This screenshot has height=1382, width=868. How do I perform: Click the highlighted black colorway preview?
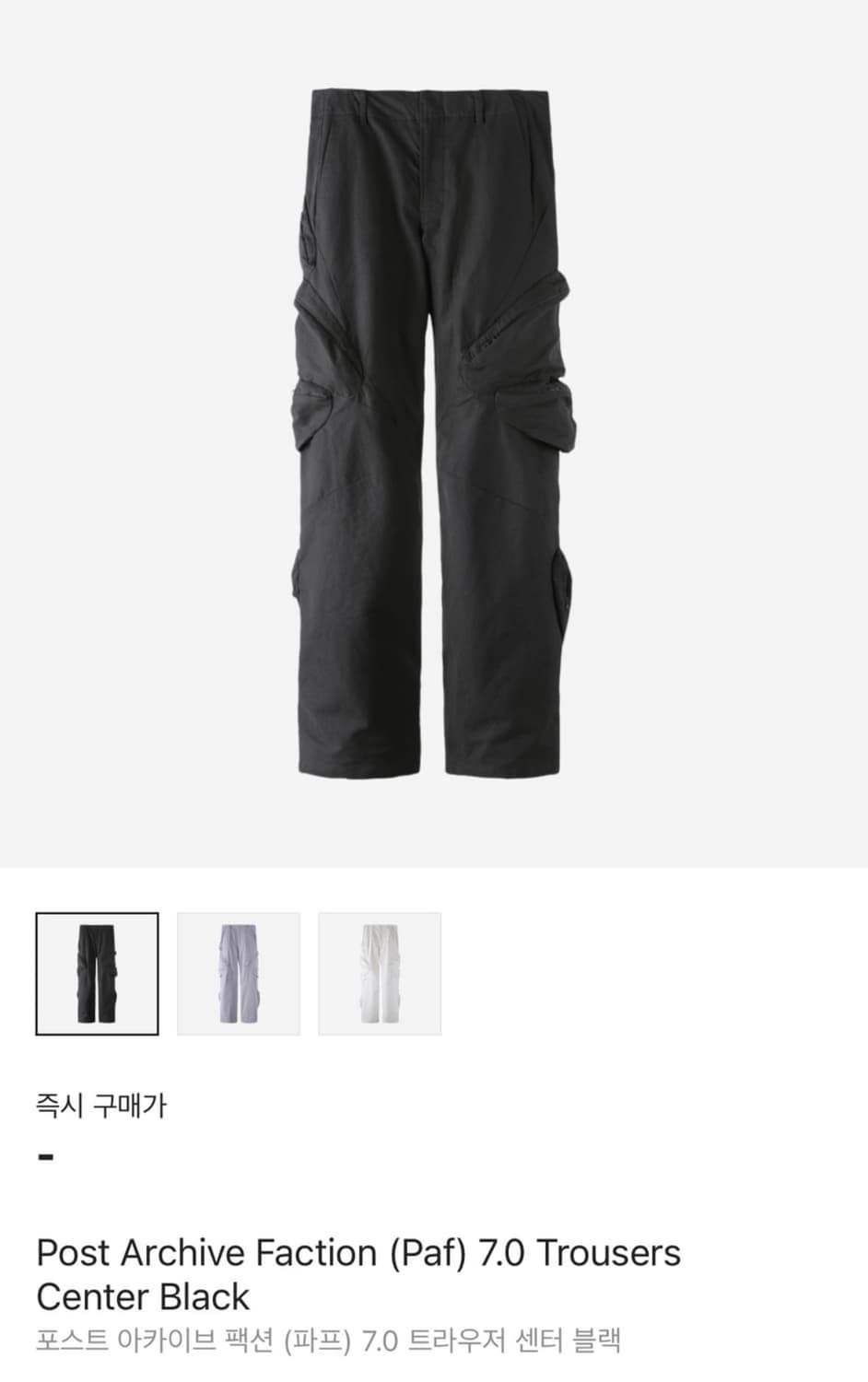click(x=98, y=974)
